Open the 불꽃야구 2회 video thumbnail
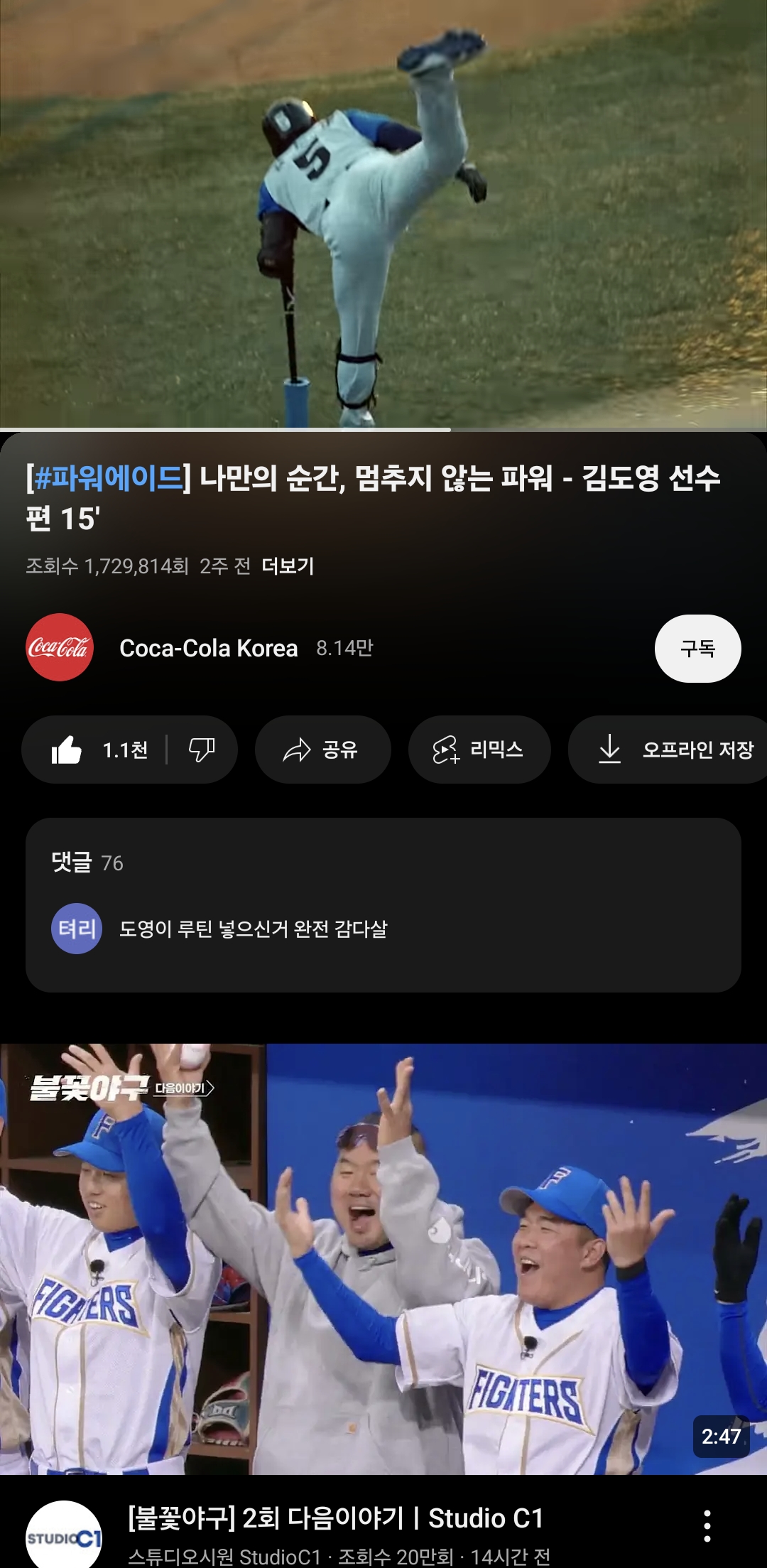This screenshot has height=1568, width=767. pos(383,1258)
